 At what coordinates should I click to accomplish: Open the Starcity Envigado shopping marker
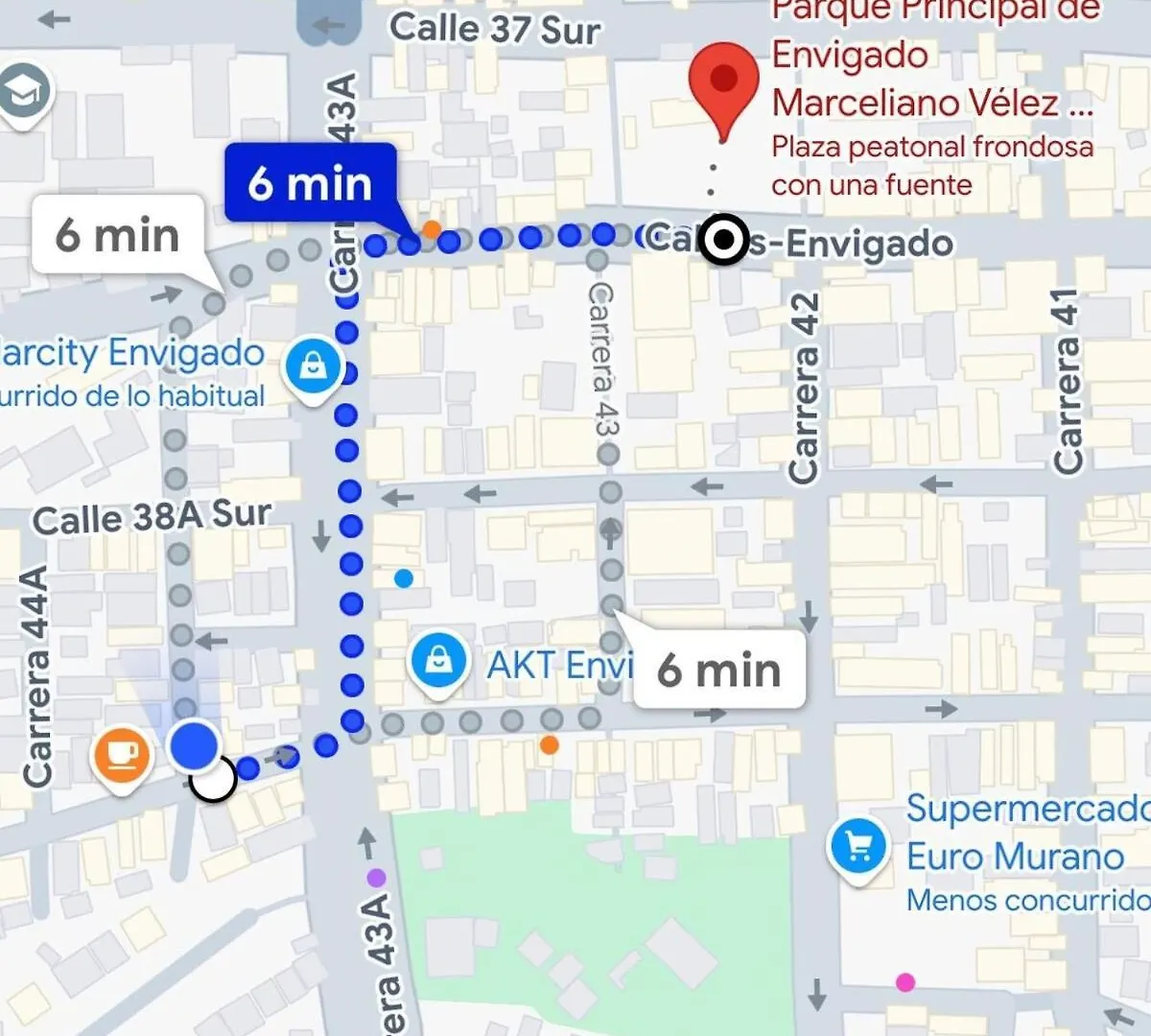(x=313, y=367)
